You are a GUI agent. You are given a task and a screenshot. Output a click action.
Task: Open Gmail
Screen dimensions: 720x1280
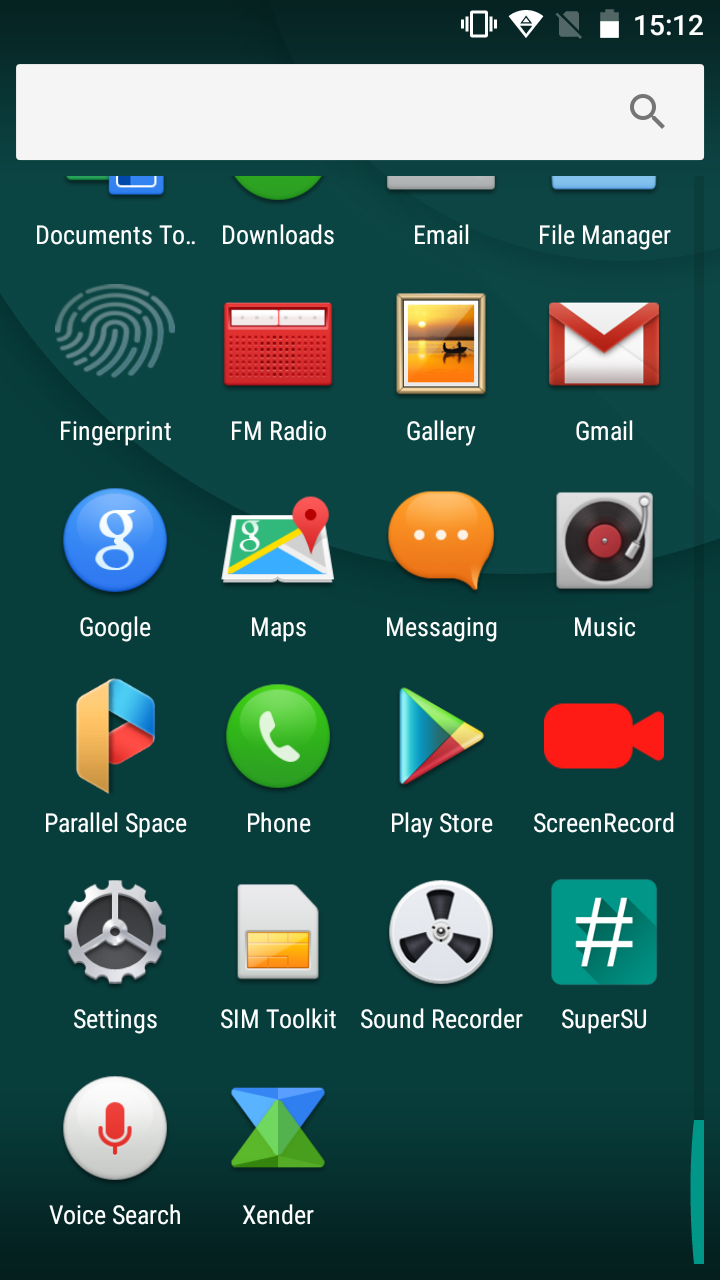pos(604,345)
